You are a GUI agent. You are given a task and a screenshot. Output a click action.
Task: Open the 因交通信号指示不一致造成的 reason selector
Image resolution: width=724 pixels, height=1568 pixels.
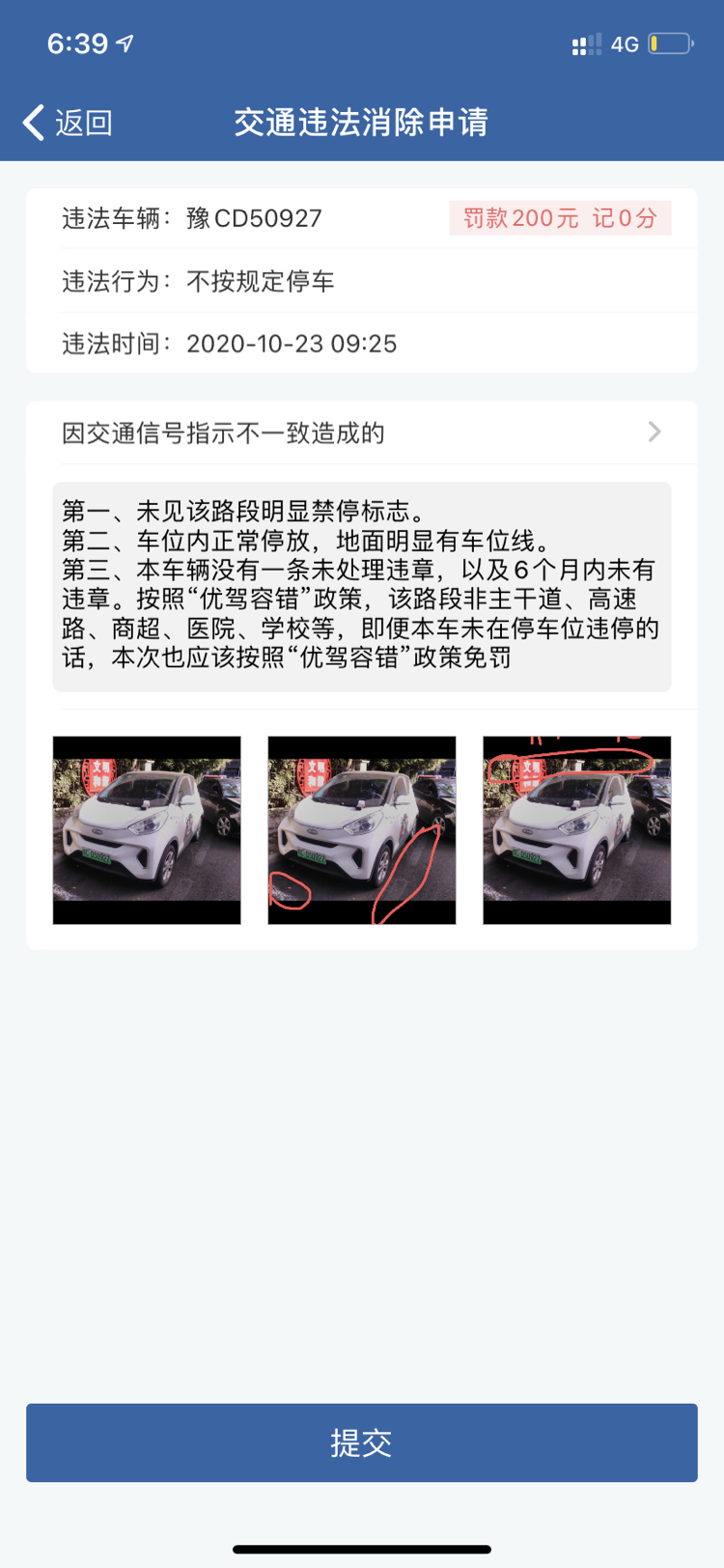coord(361,433)
